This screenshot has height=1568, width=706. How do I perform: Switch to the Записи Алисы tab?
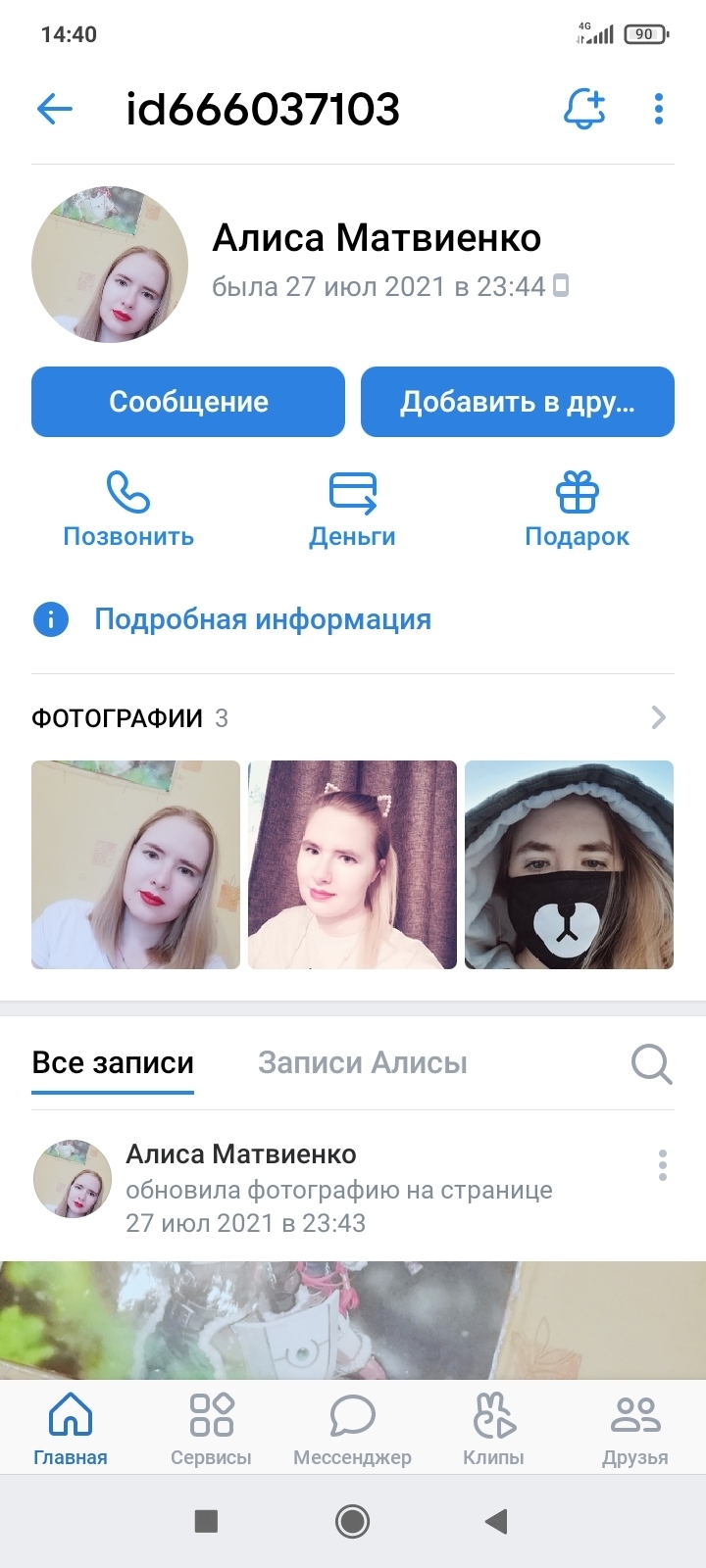coord(363,1063)
